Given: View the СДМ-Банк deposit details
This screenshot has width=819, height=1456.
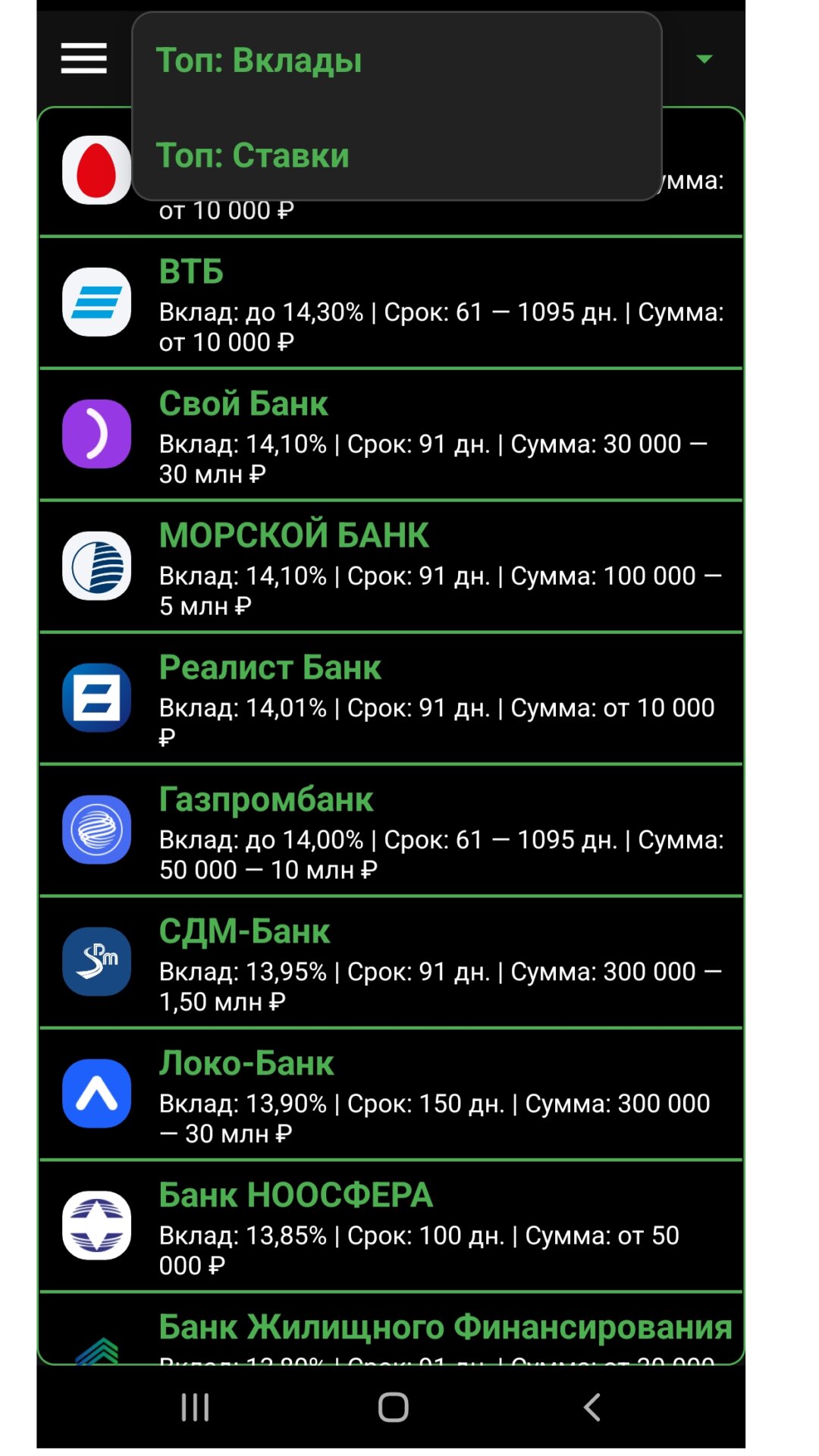Looking at the screenshot, I should 391,963.
